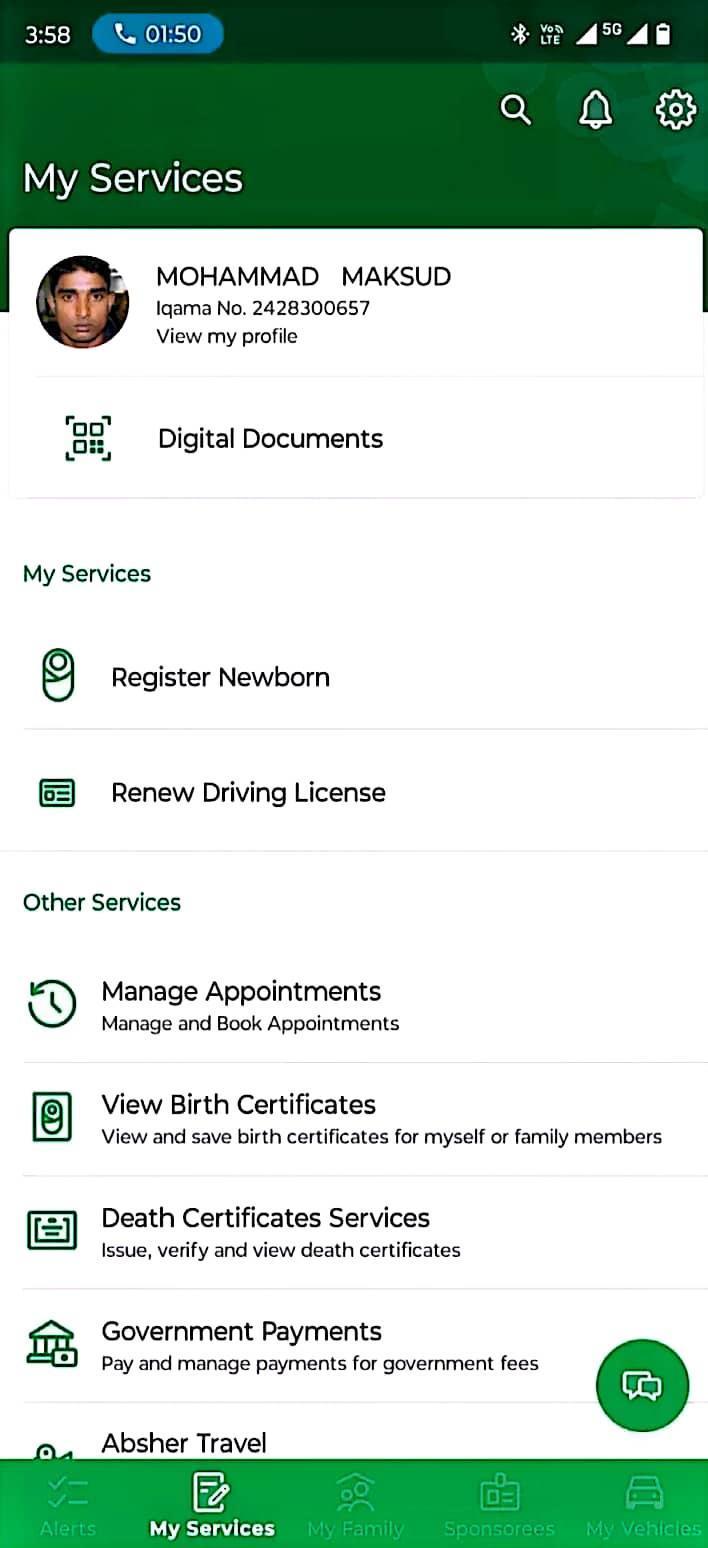Open View Birth Certificates
Screen dimensions: 708x1548
pos(354,1118)
